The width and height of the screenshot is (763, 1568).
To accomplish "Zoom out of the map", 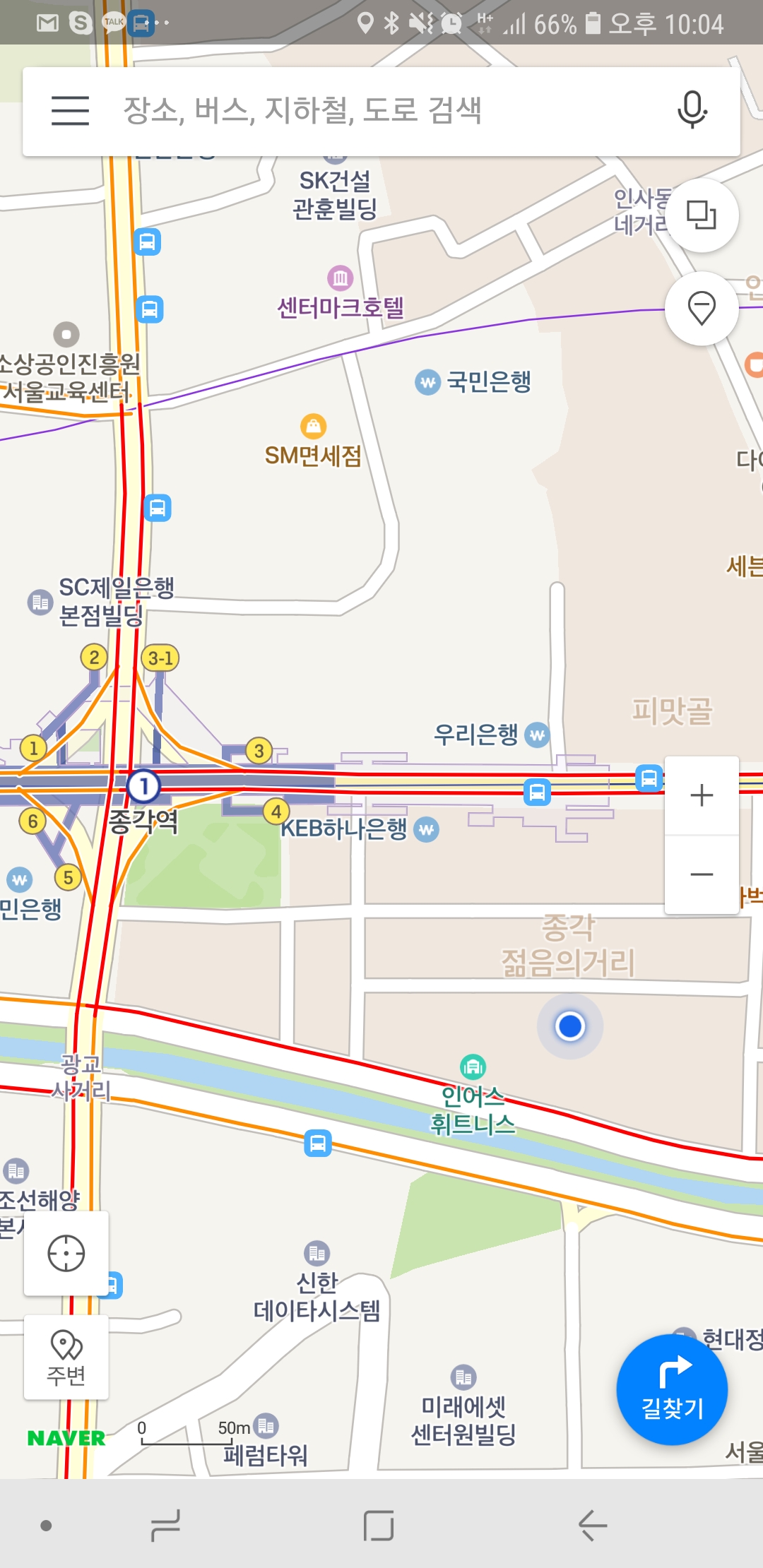I will 702,874.
